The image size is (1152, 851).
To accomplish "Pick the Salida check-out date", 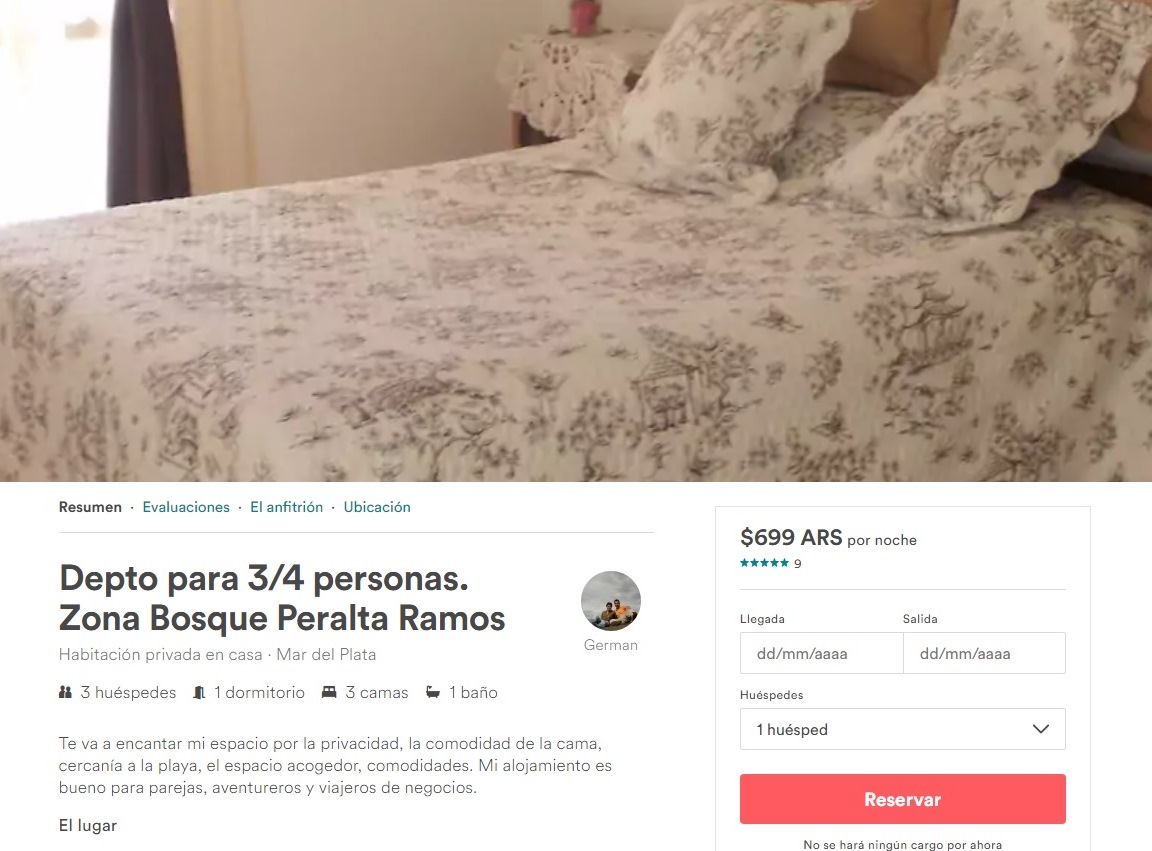I will tap(984, 653).
